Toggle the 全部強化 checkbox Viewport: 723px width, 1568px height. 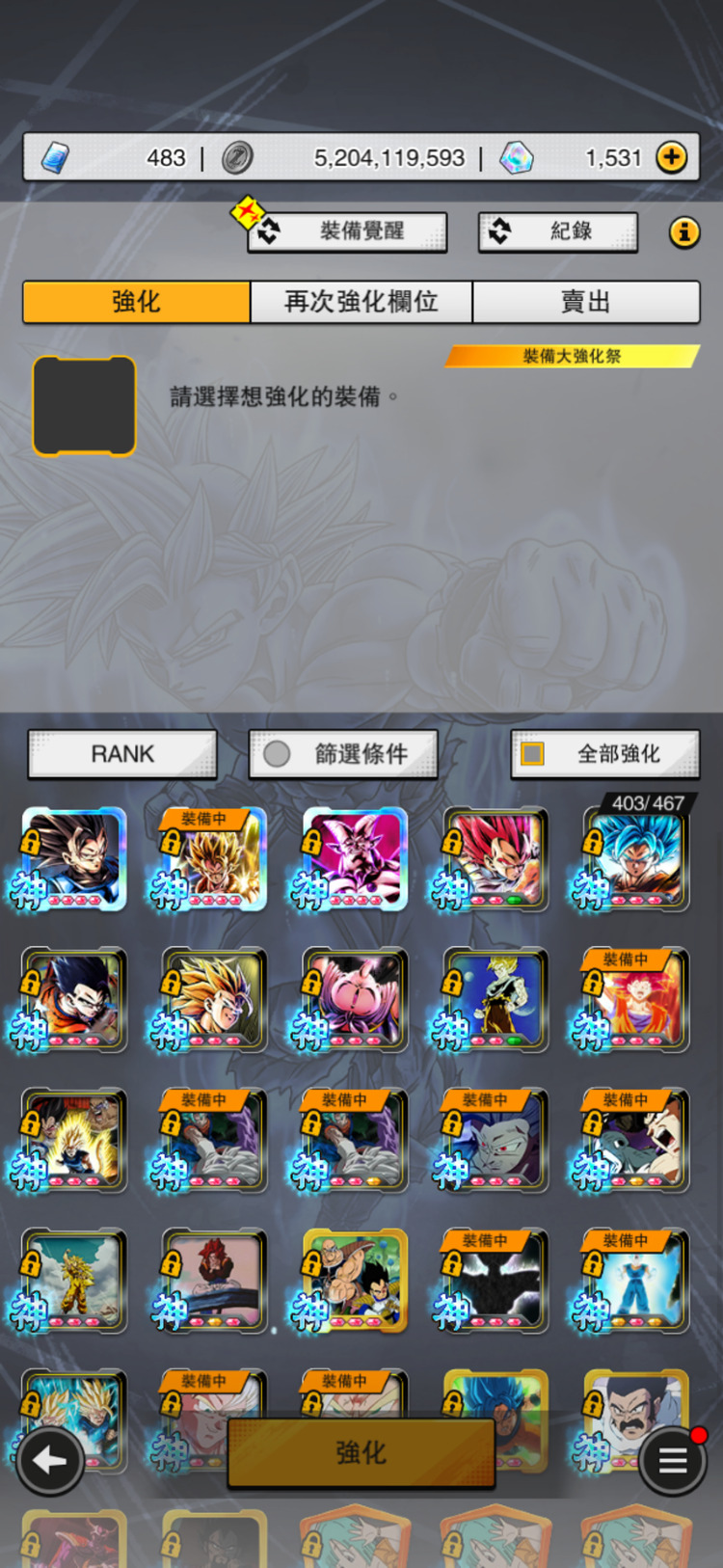pyautogui.click(x=533, y=753)
